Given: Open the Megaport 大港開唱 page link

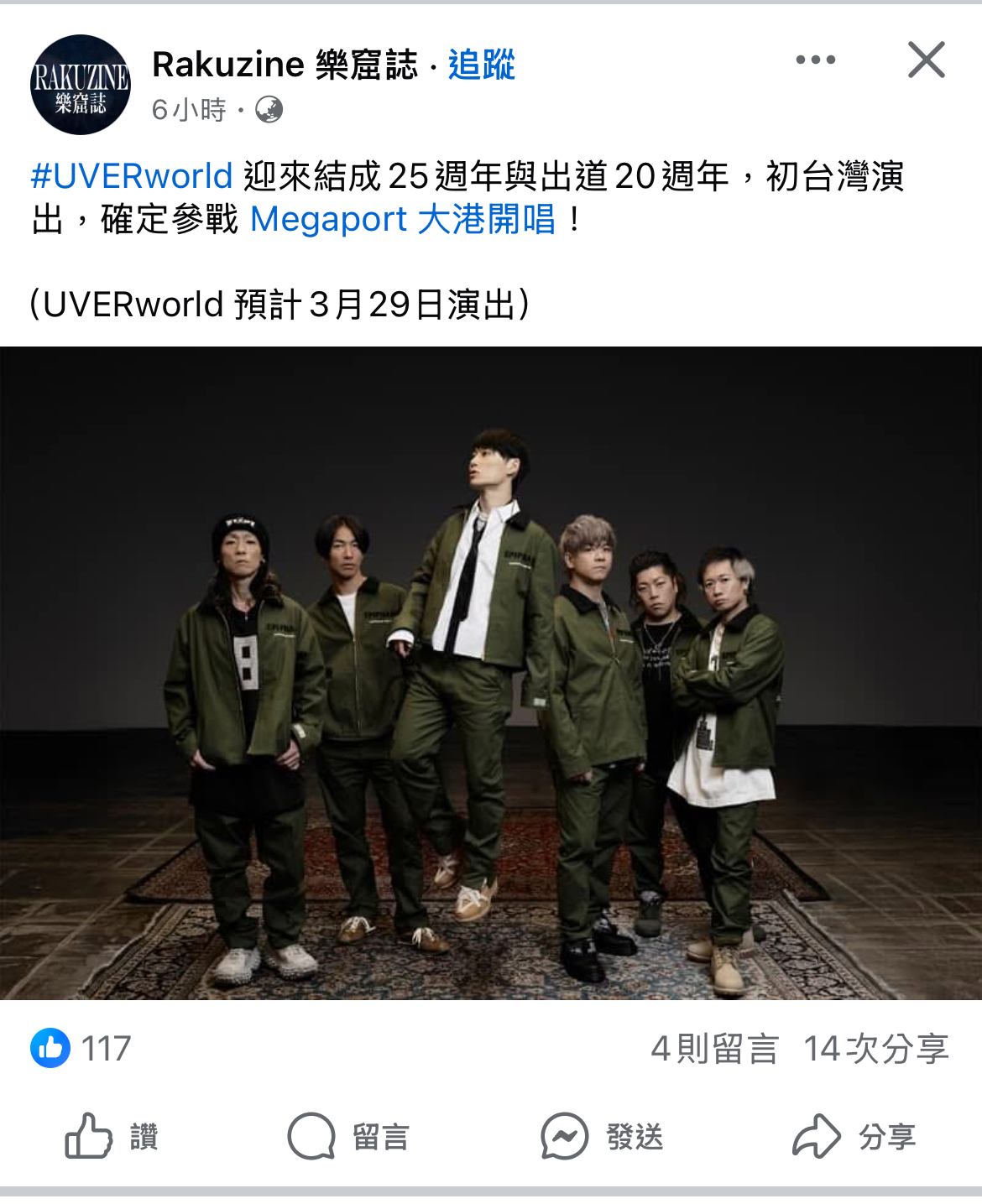Looking at the screenshot, I should (x=403, y=220).
